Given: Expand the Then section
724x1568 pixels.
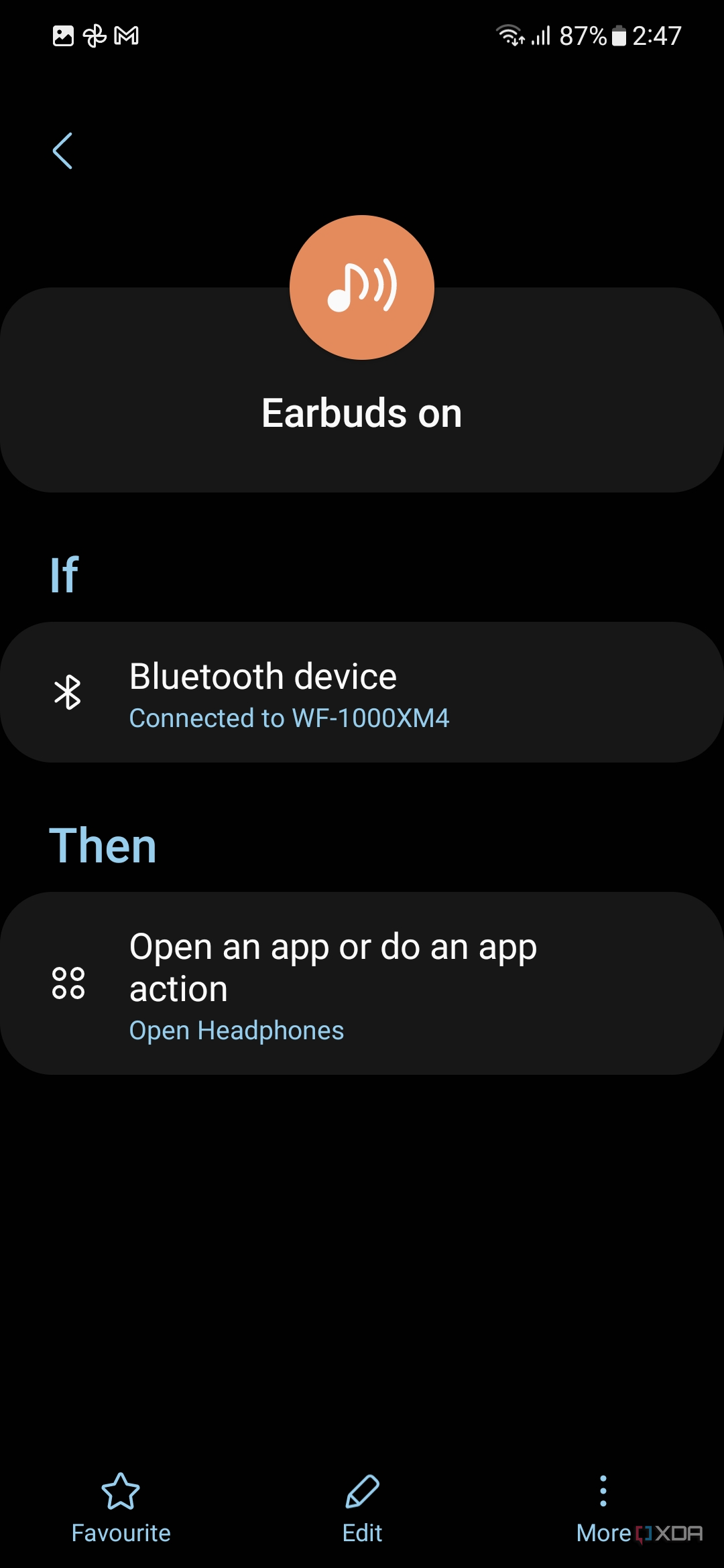Looking at the screenshot, I should [x=105, y=844].
